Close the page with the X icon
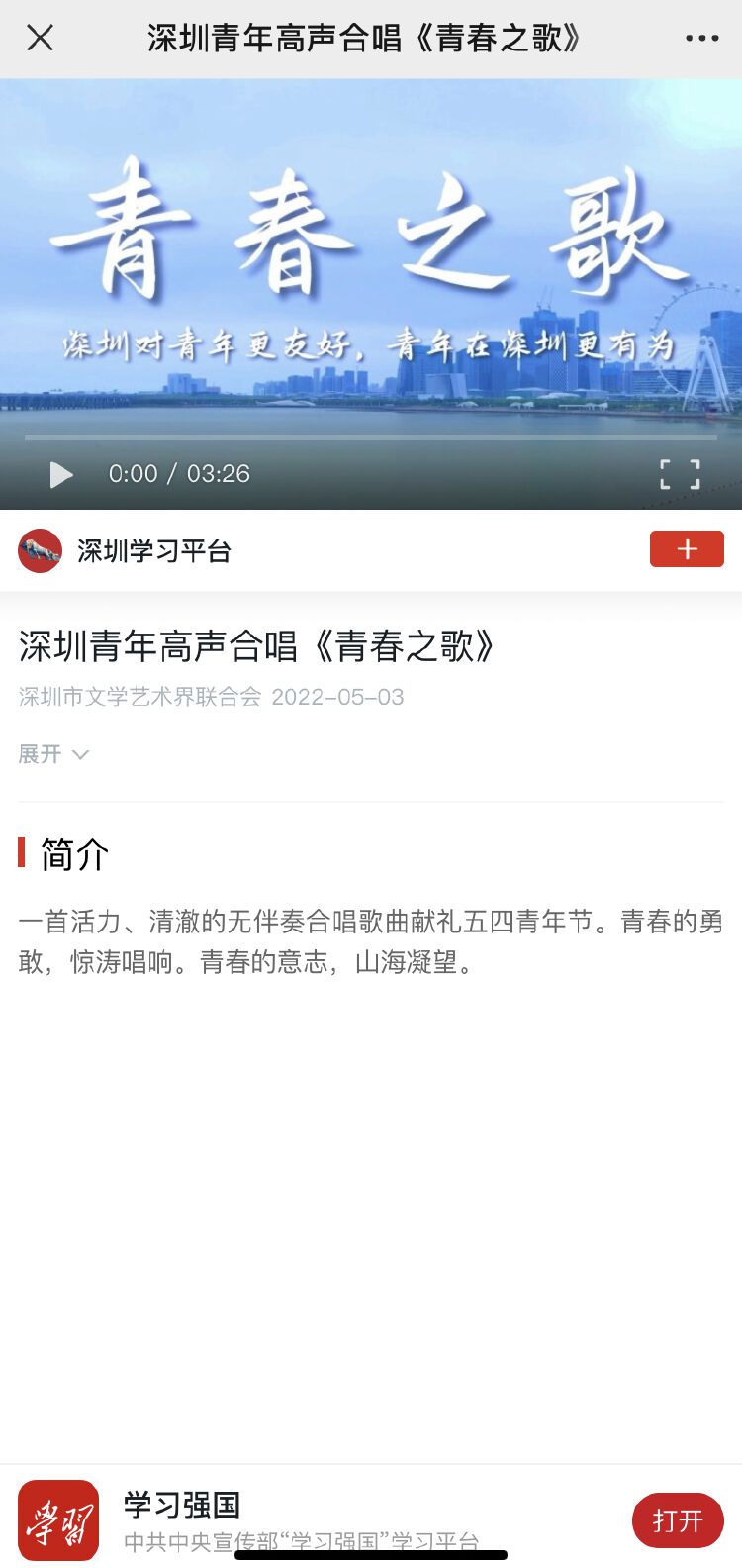This screenshot has width=742, height=1568. point(40,38)
